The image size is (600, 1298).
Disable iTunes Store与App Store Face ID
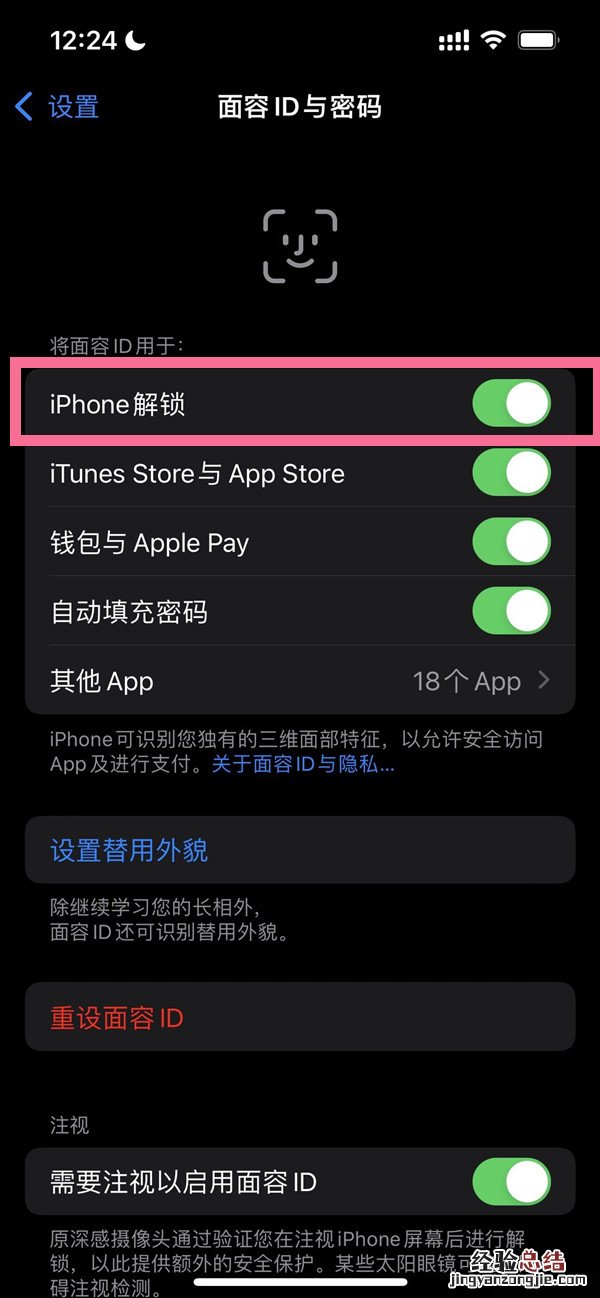[x=511, y=473]
